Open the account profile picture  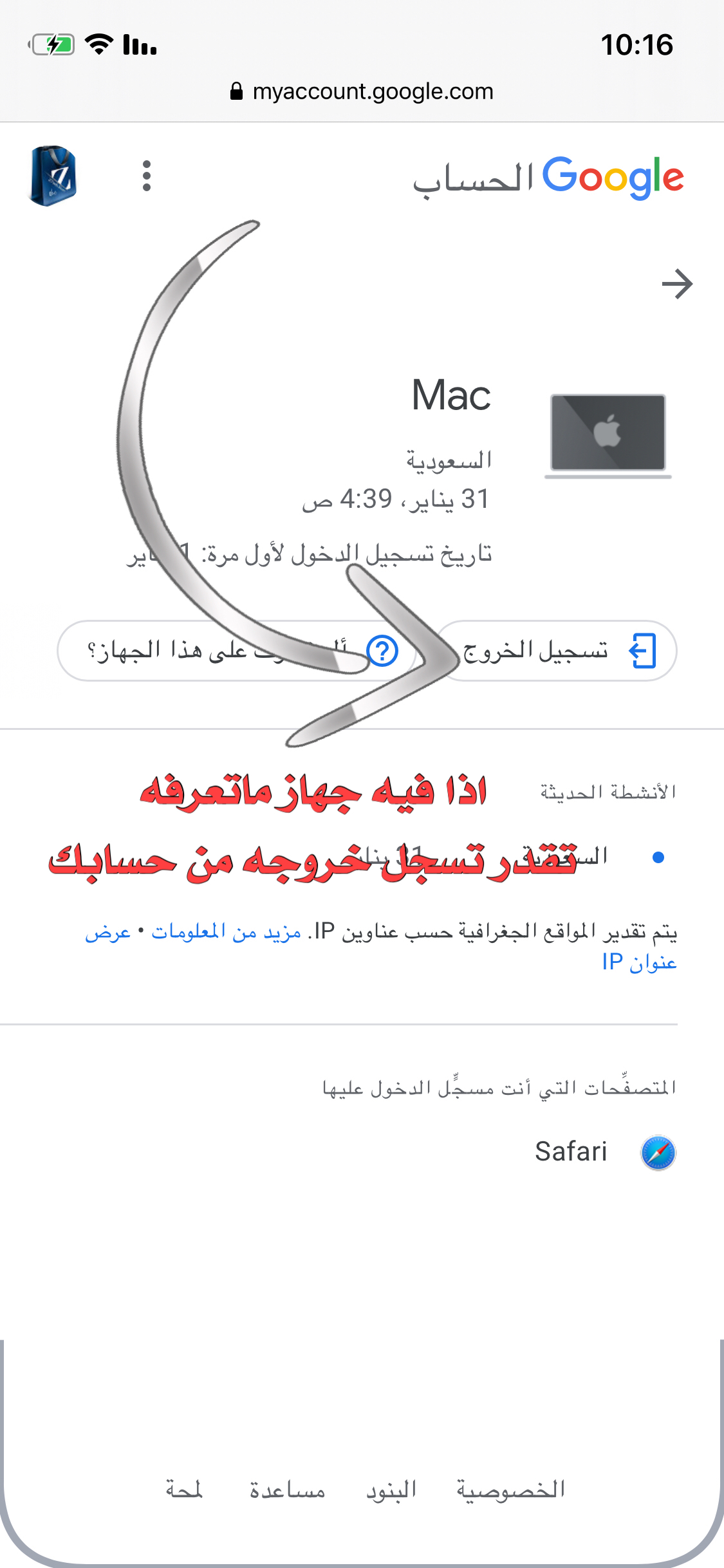coord(53,176)
